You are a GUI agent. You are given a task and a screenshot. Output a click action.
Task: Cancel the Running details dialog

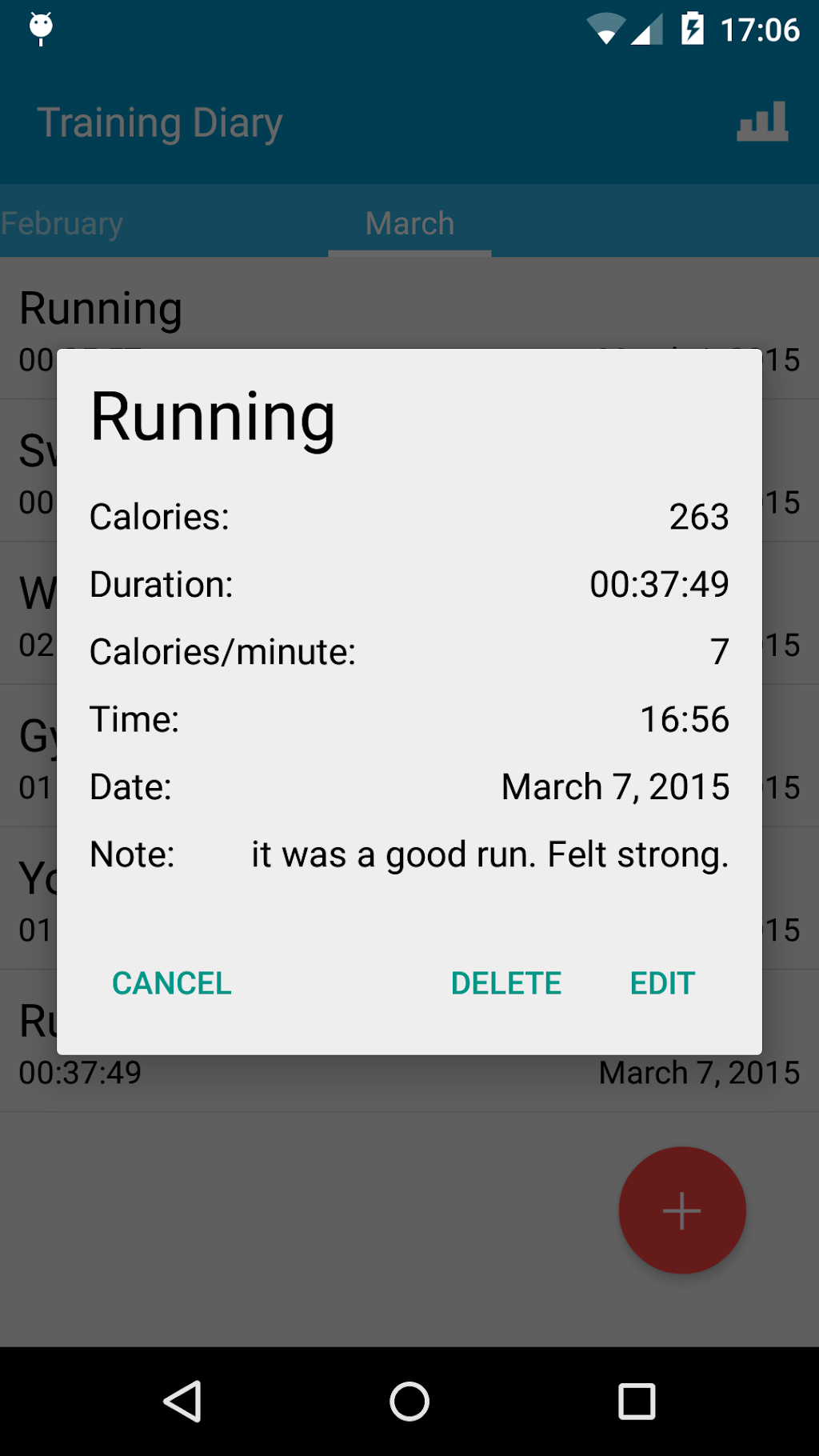pyautogui.click(x=172, y=983)
